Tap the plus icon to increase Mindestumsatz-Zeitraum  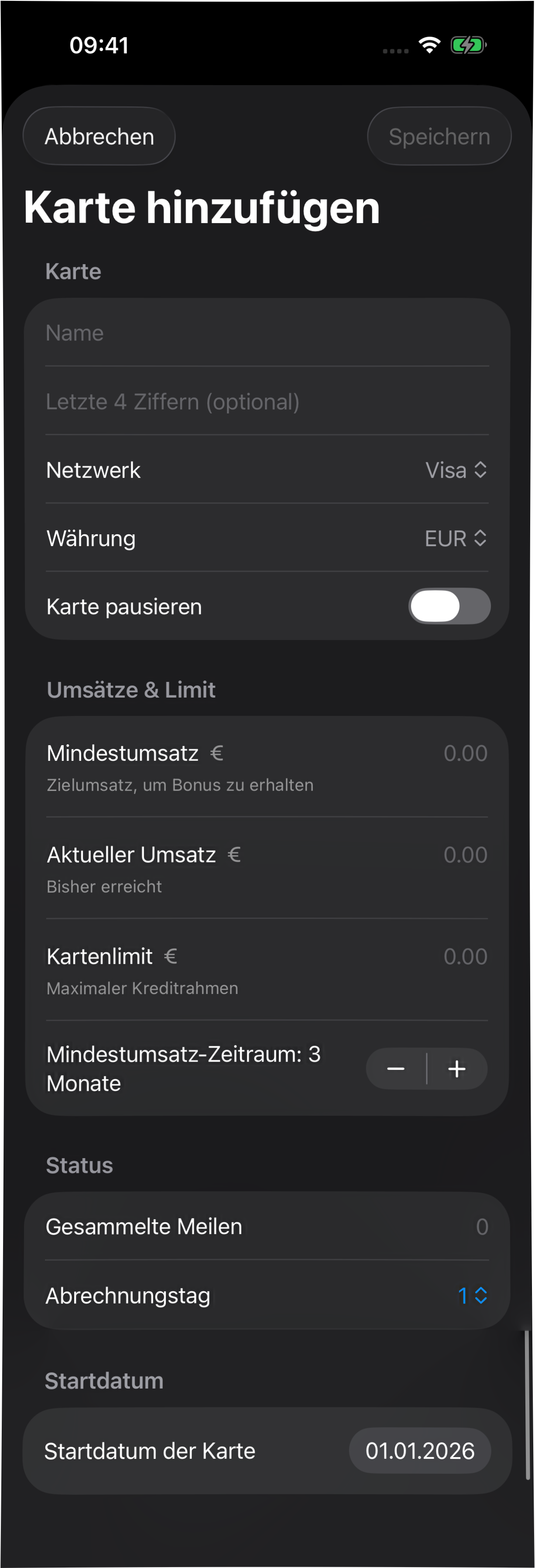456,1068
